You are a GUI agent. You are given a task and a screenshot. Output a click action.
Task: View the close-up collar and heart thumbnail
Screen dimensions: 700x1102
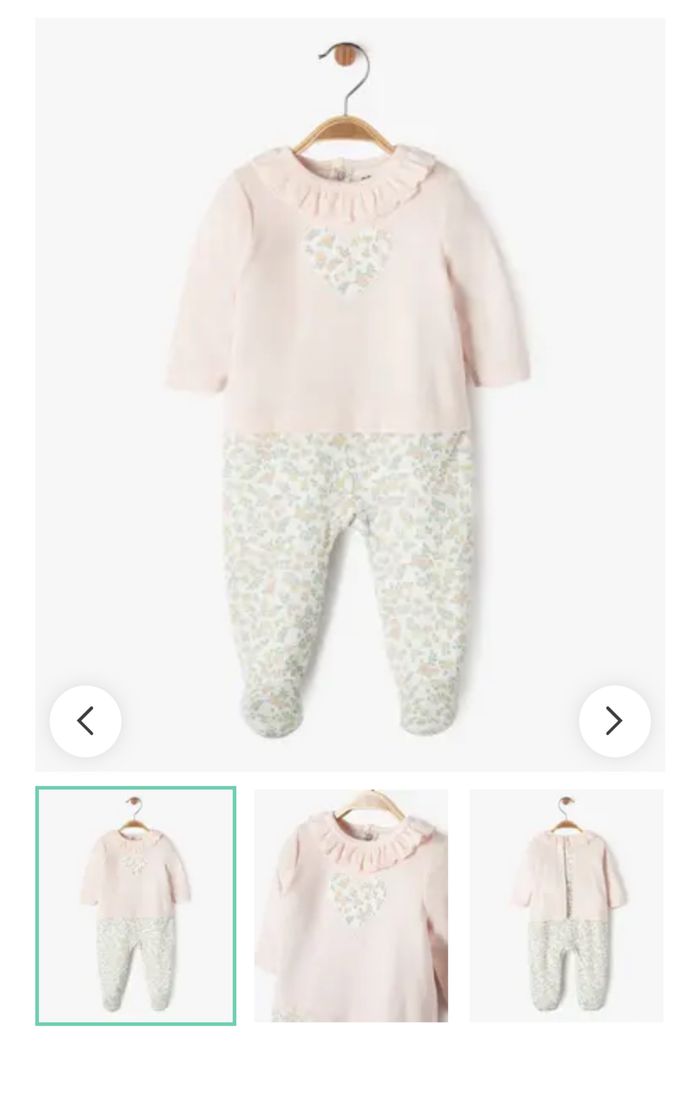coord(351,906)
